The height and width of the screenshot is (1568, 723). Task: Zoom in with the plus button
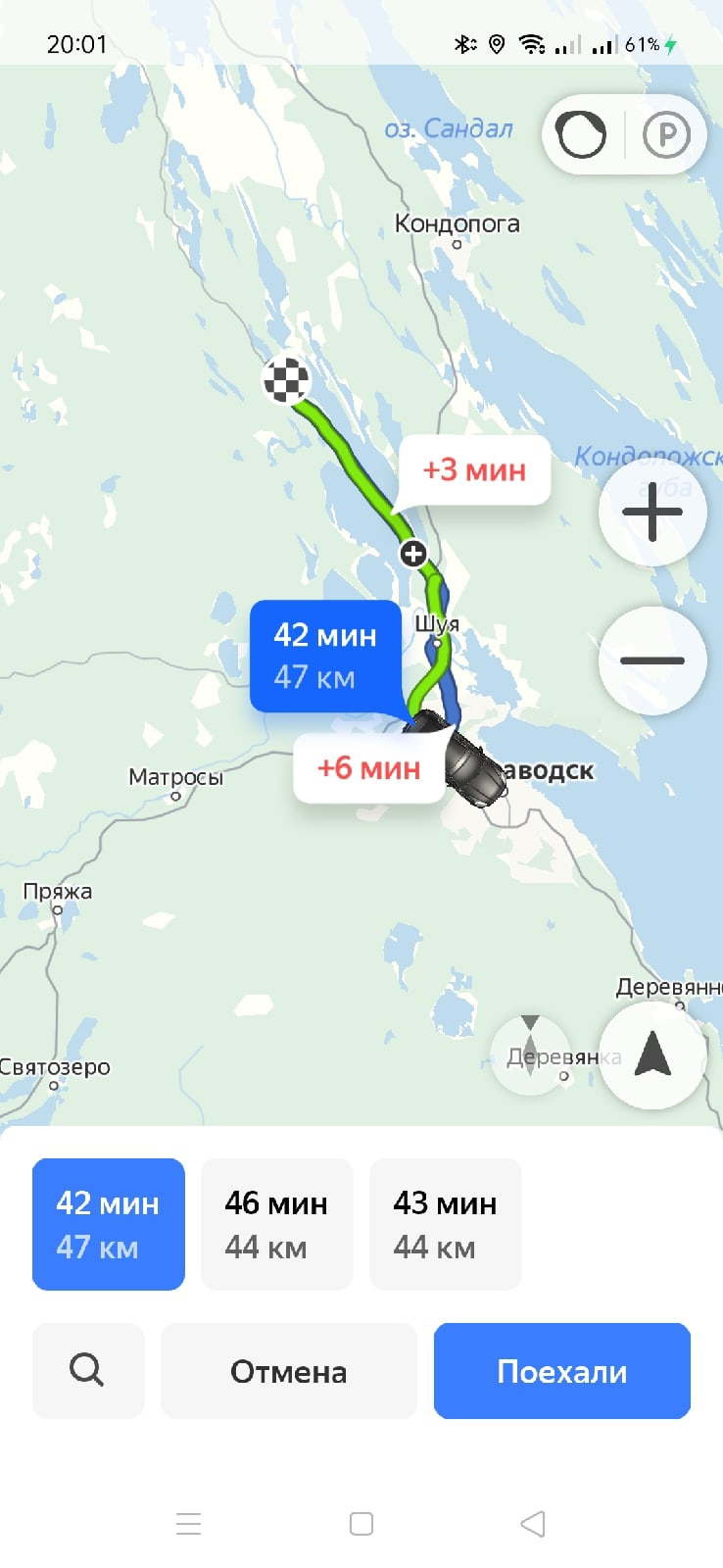click(652, 512)
